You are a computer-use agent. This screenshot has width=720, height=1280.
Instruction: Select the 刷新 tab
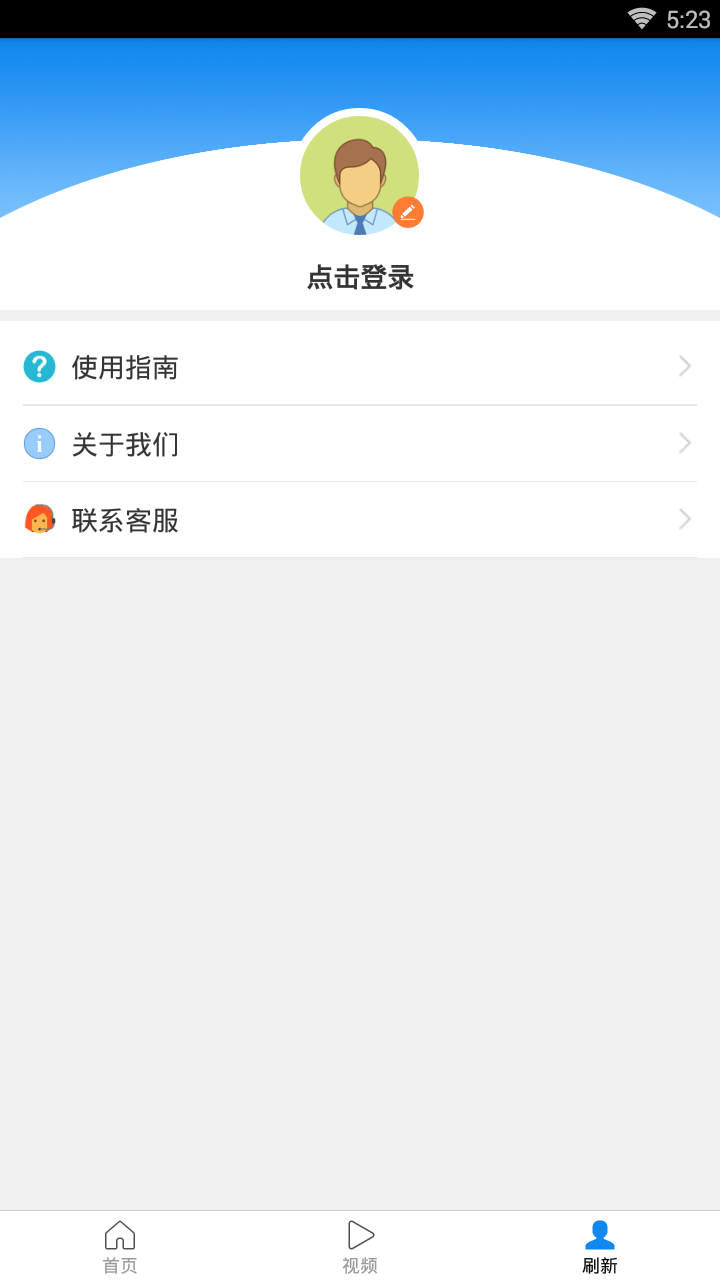point(600,1246)
